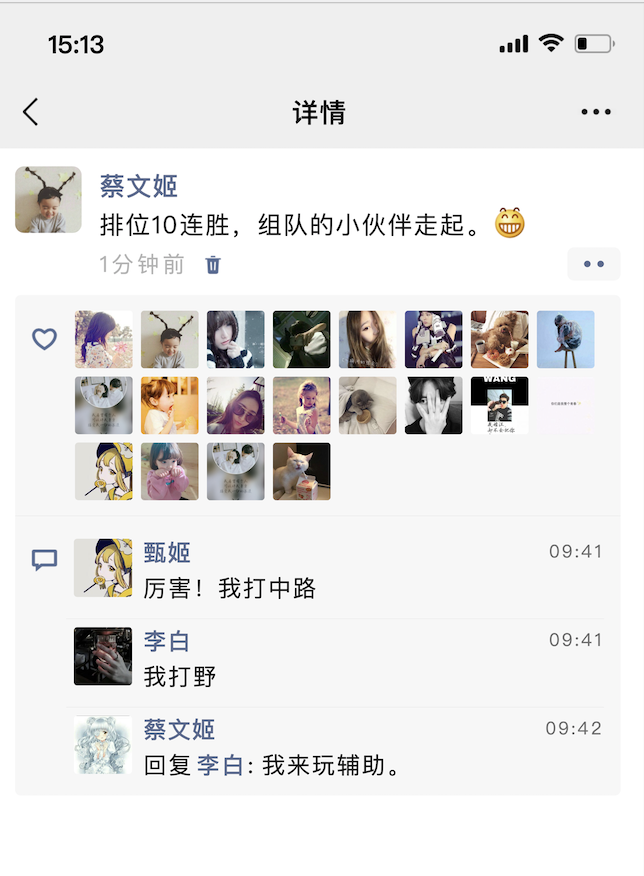The image size is (644, 876).
Task: Delete this post with the trash icon
Action: [213, 265]
